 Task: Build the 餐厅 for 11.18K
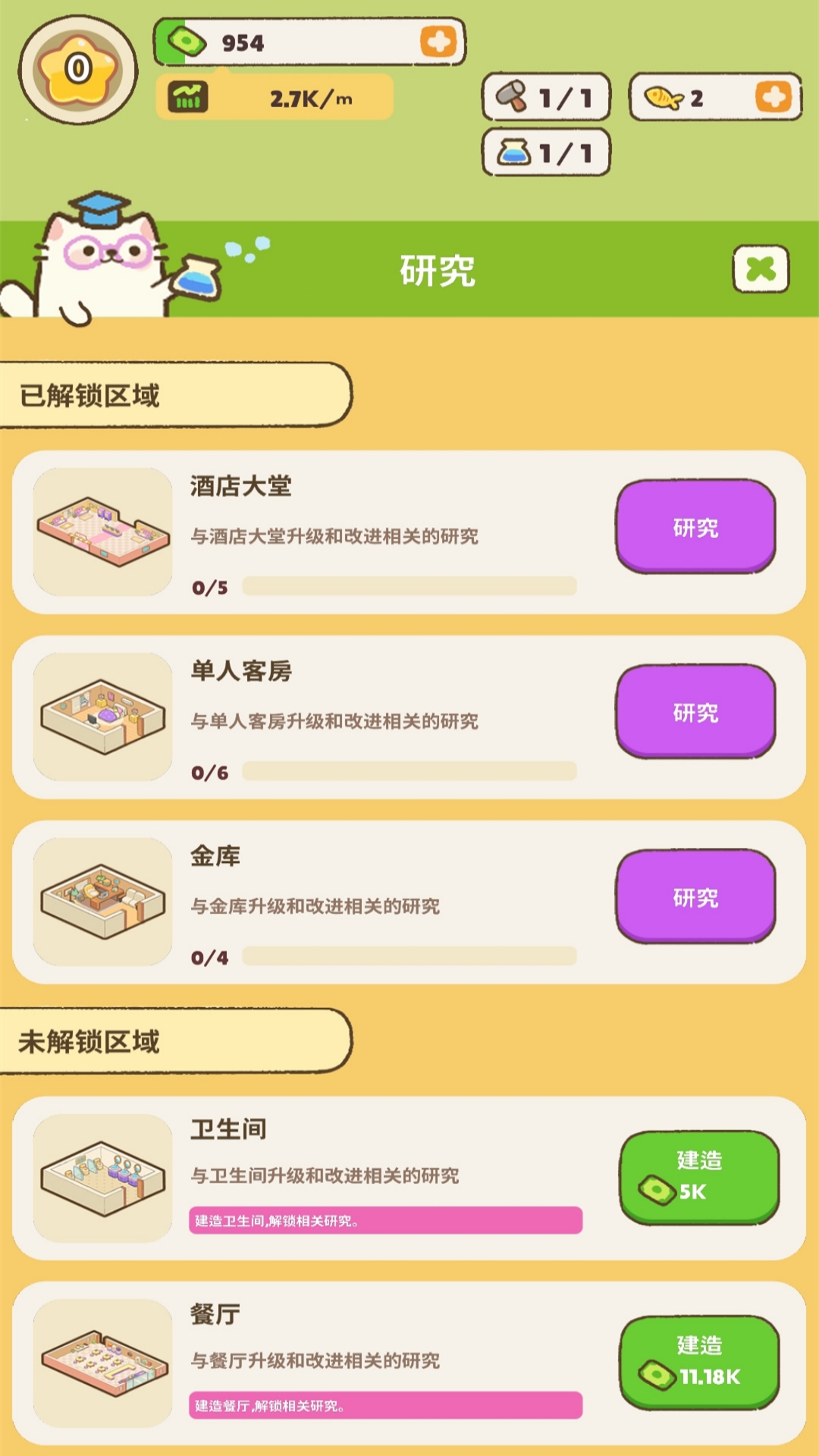point(699,1362)
